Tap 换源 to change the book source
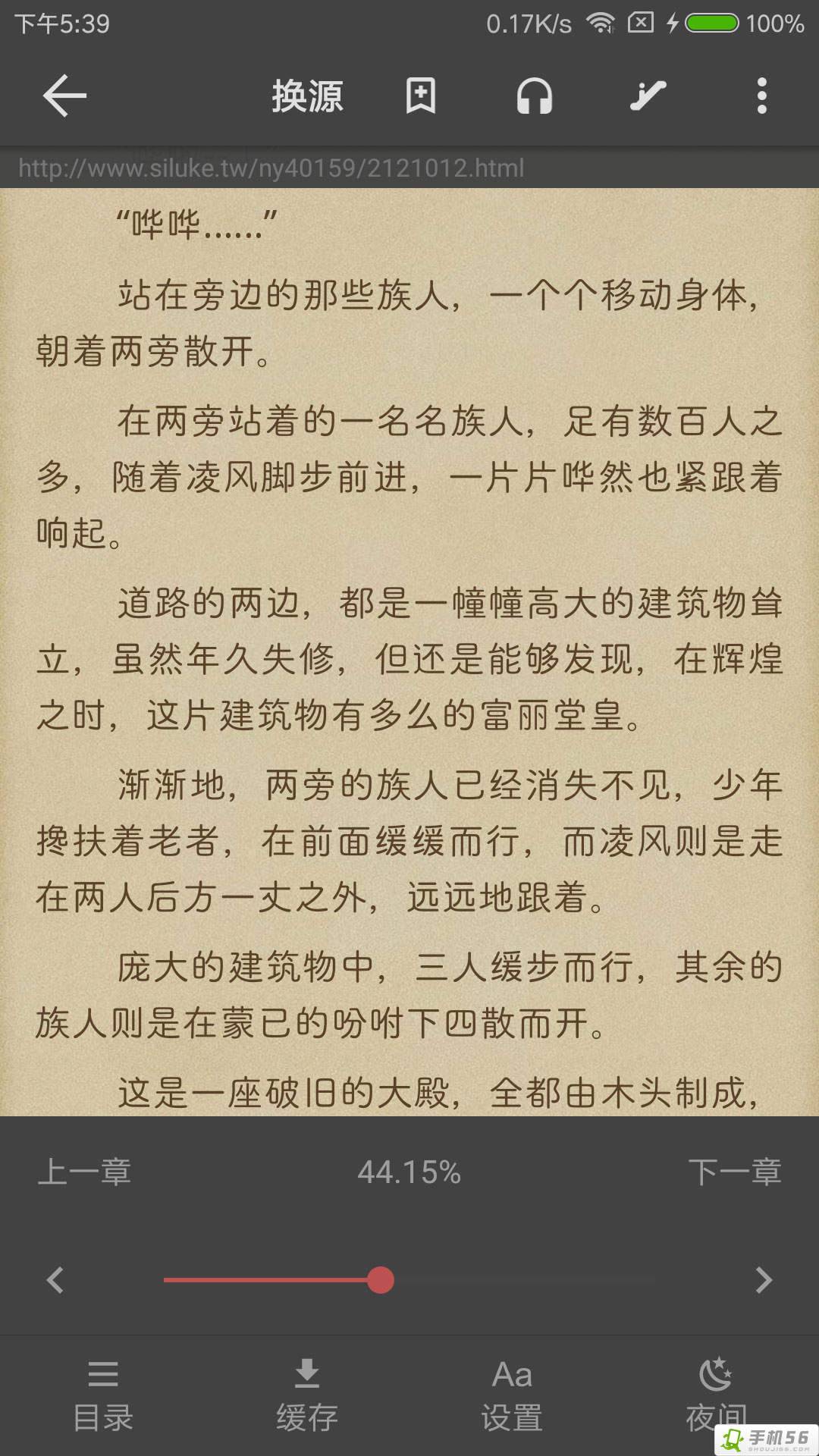Viewport: 819px width, 1456px height. coord(307,96)
